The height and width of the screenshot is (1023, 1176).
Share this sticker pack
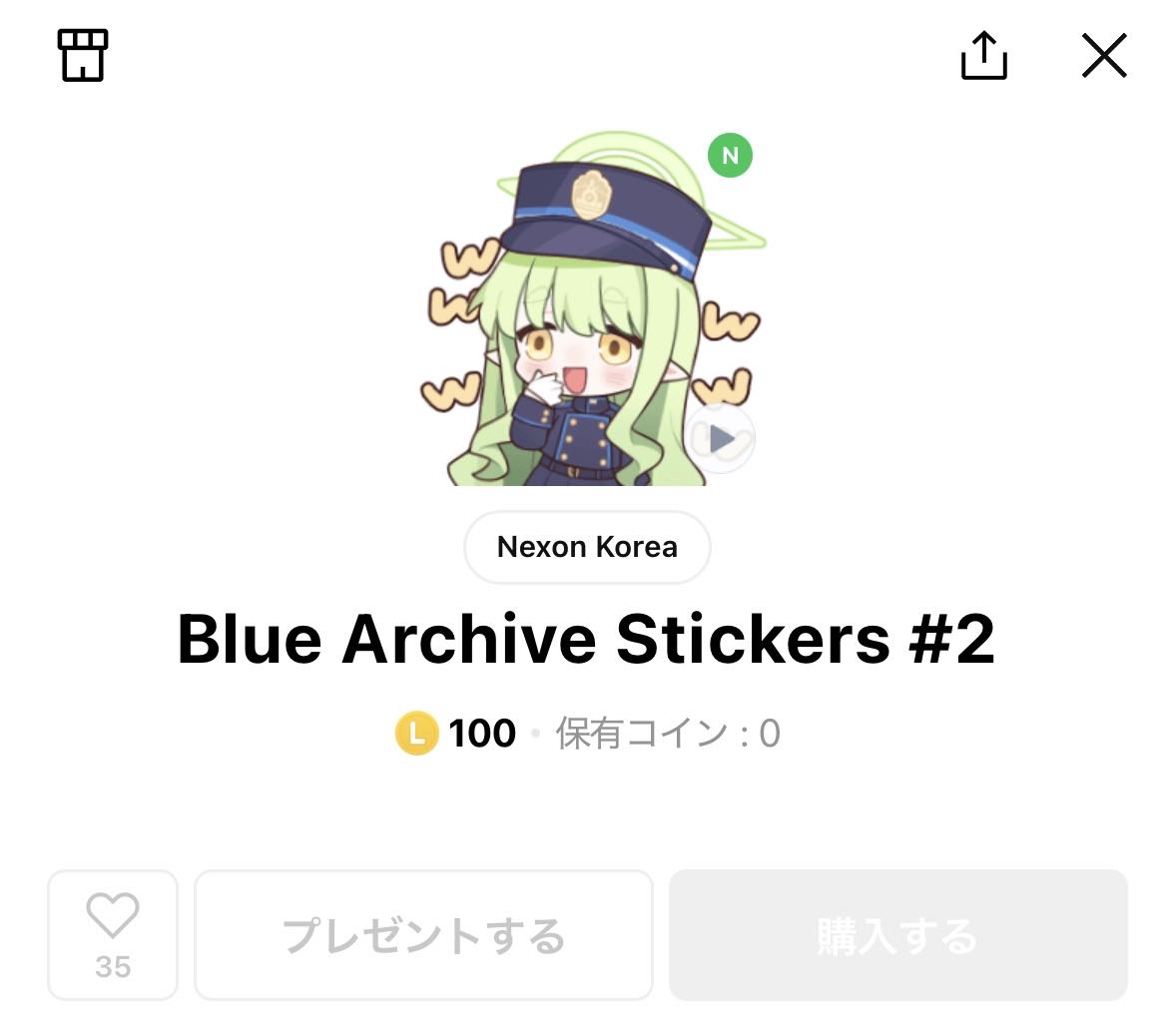[984, 56]
